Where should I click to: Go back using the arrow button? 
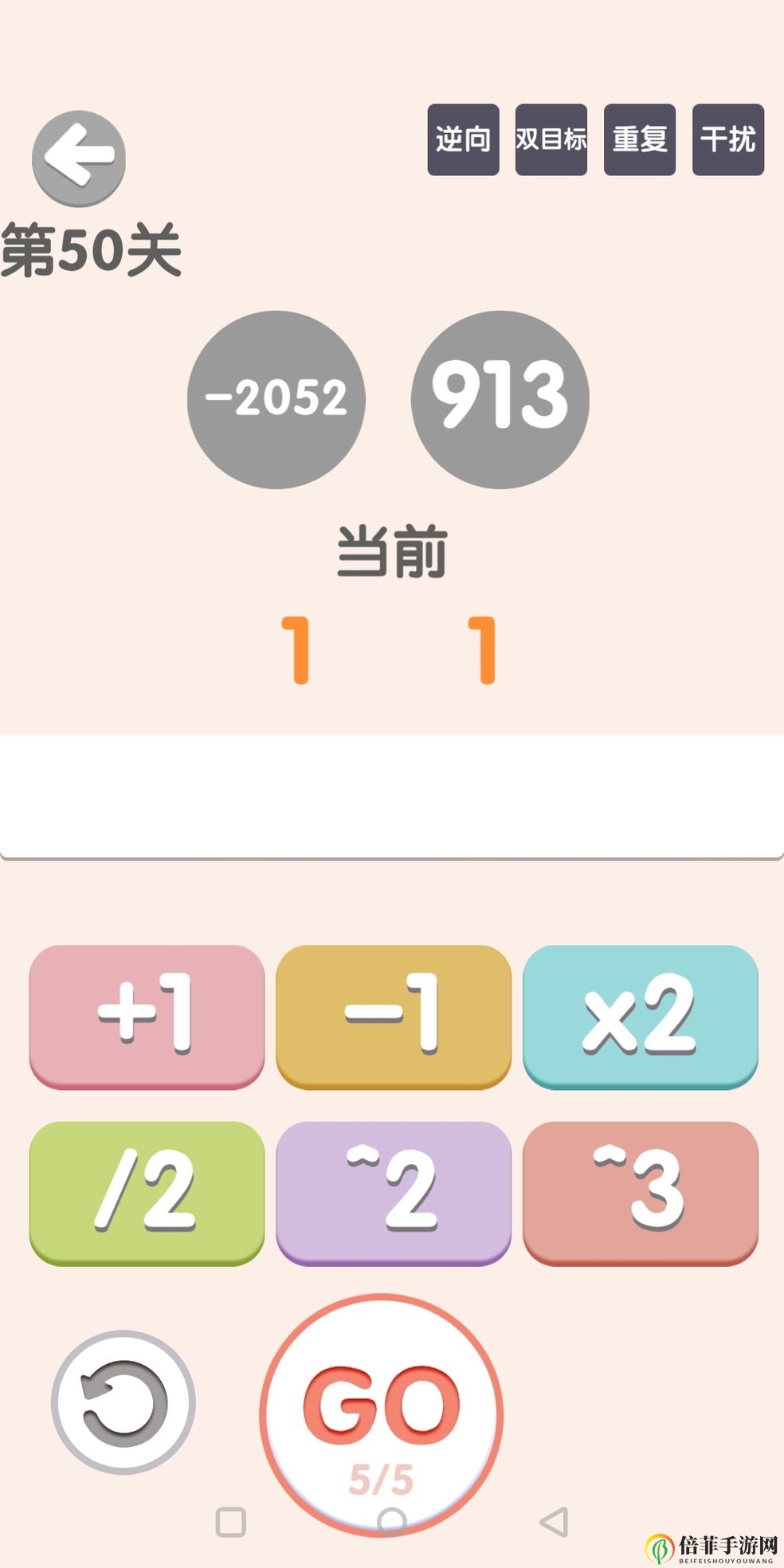click(78, 158)
